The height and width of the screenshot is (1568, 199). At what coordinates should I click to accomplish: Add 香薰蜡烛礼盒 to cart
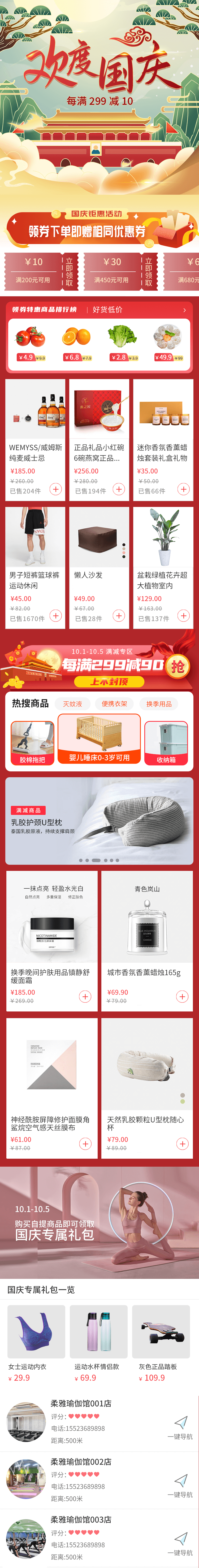(x=183, y=489)
